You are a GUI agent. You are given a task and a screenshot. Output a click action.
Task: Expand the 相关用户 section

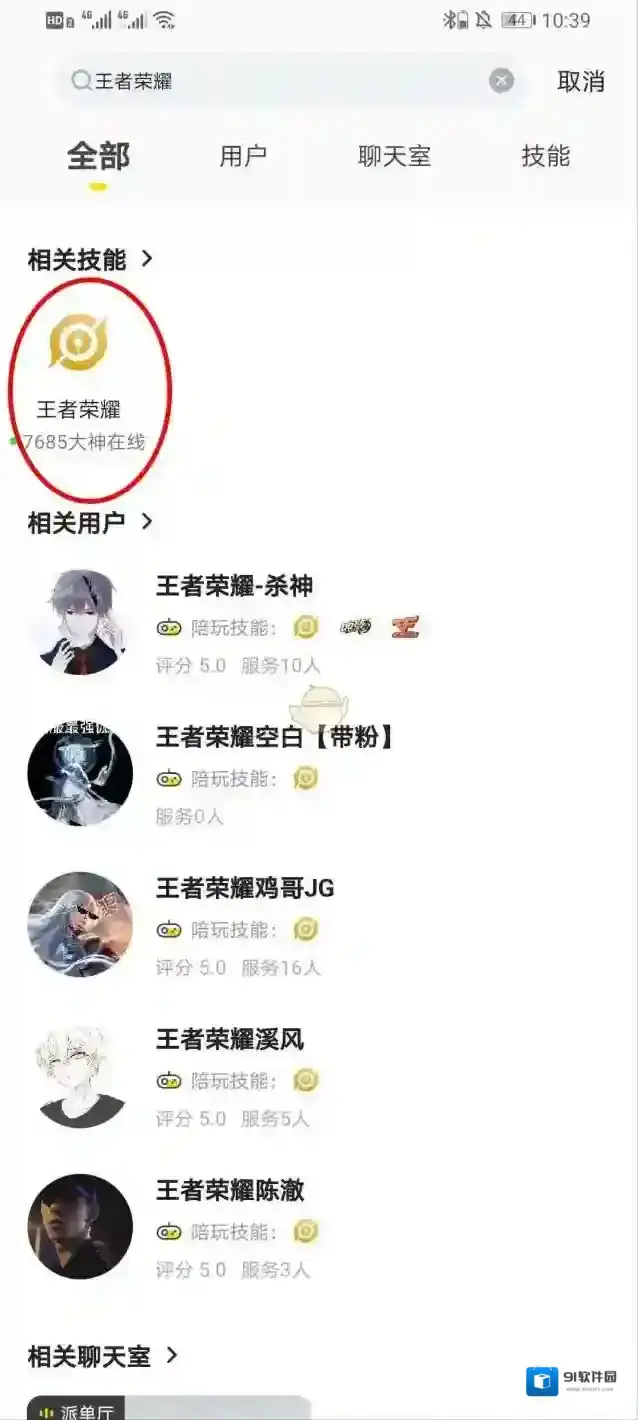pyautogui.click(x=91, y=522)
